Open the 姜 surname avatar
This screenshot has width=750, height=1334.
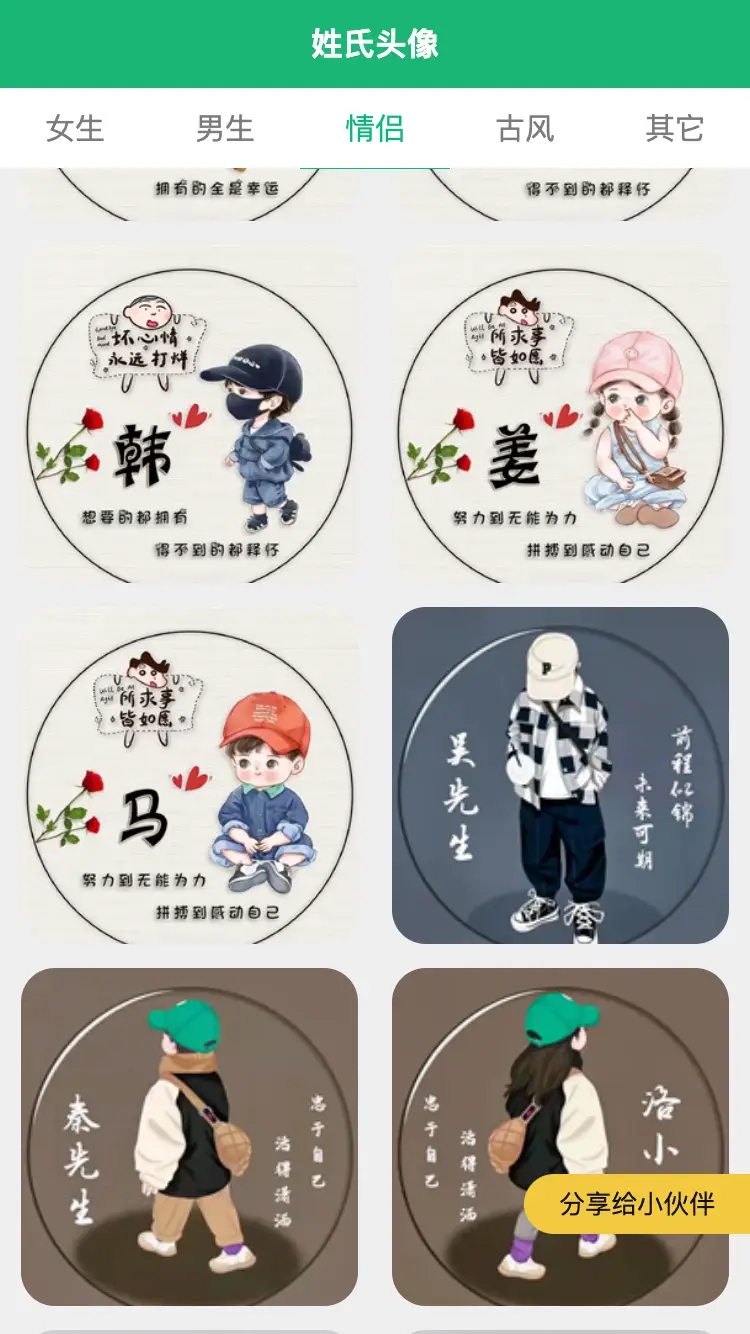point(560,414)
